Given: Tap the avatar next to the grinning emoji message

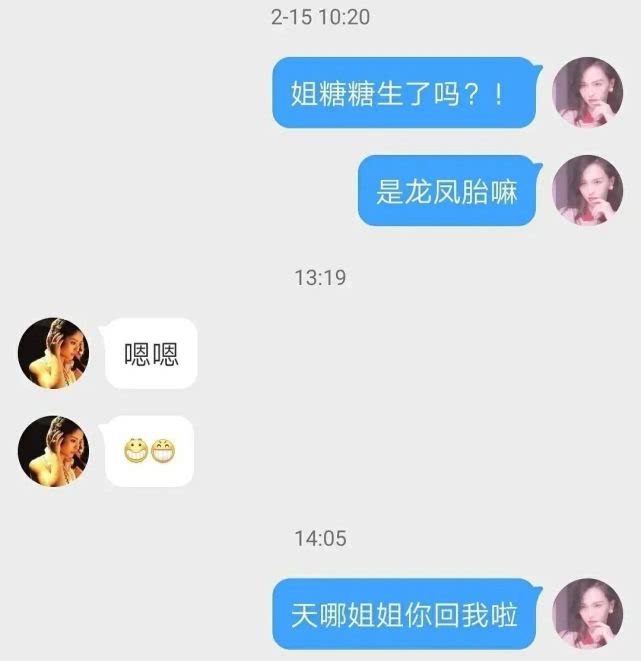Looking at the screenshot, I should 54,451.
